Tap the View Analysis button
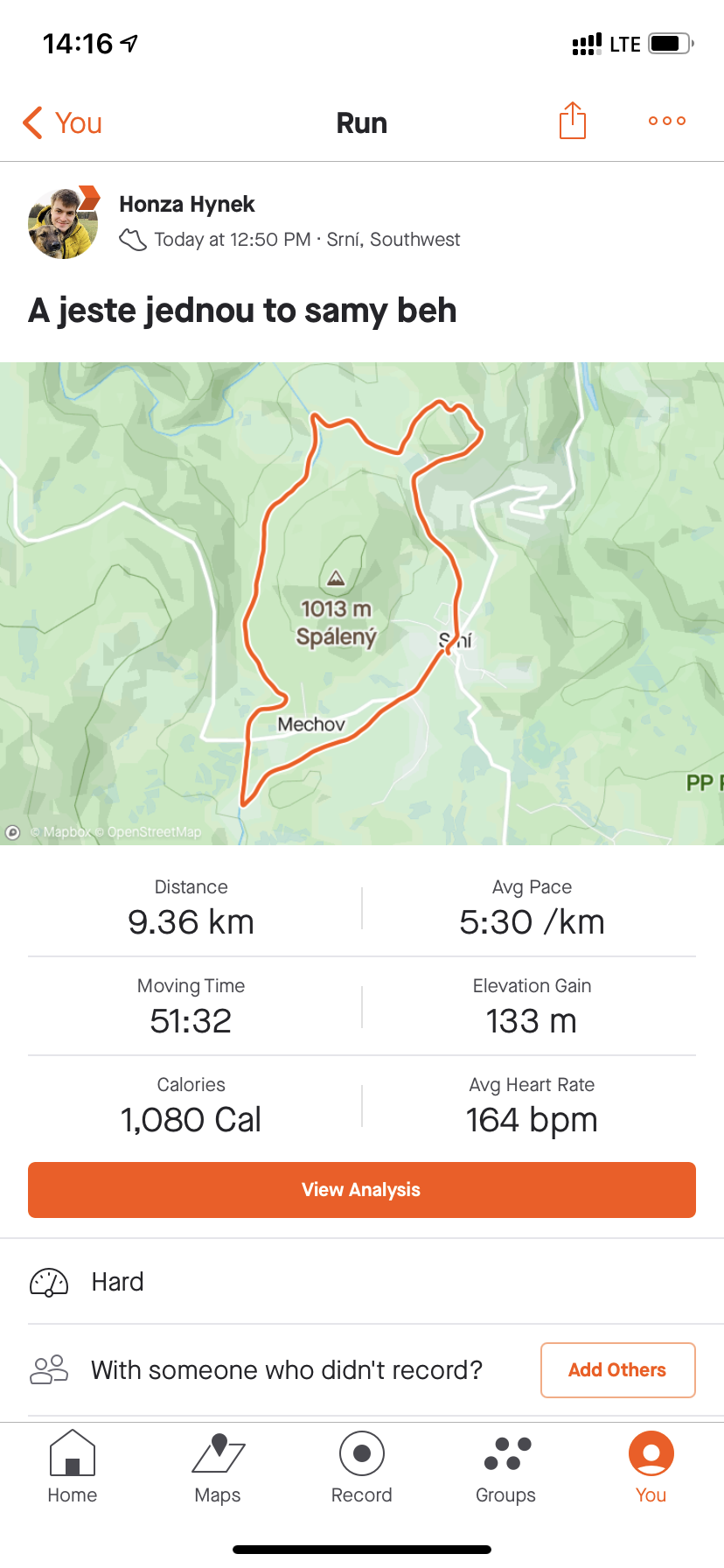 tap(362, 1190)
